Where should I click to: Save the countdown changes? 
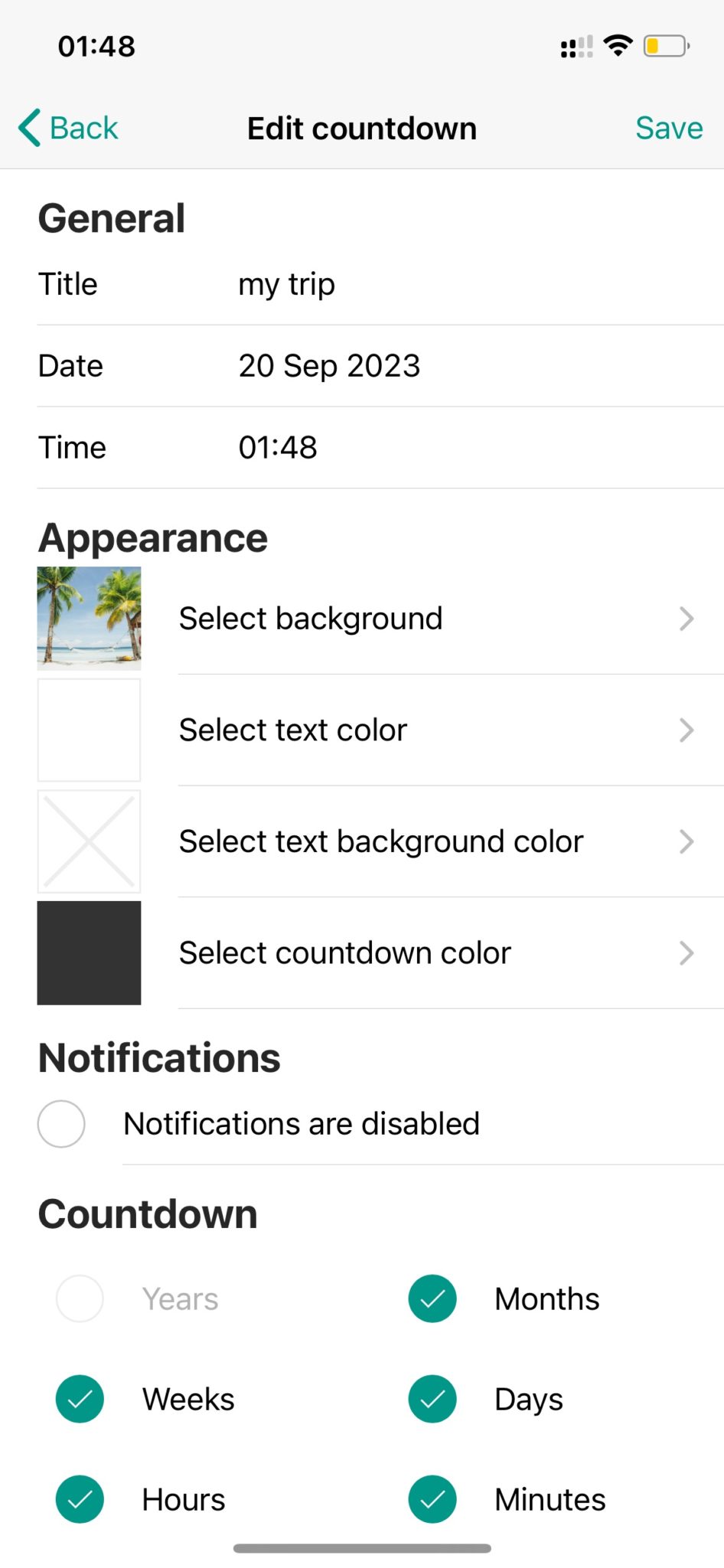click(668, 128)
